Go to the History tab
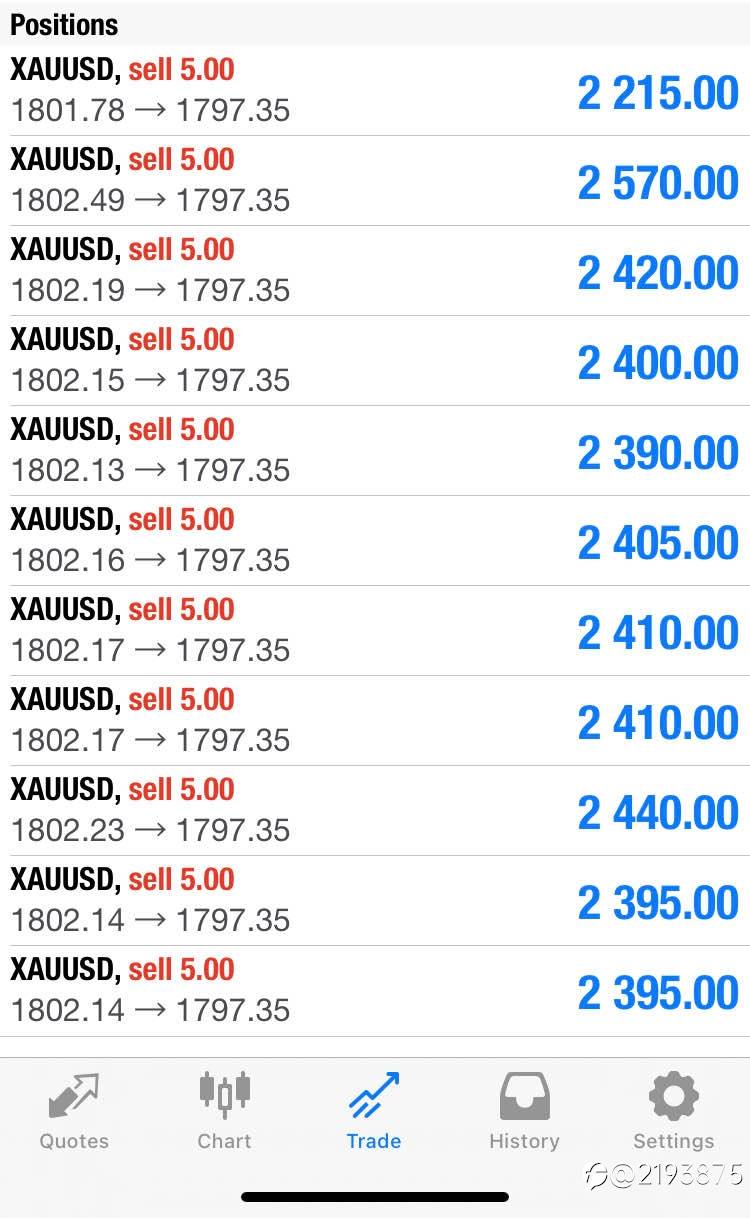Screen dimensions: 750x1218 524,1112
